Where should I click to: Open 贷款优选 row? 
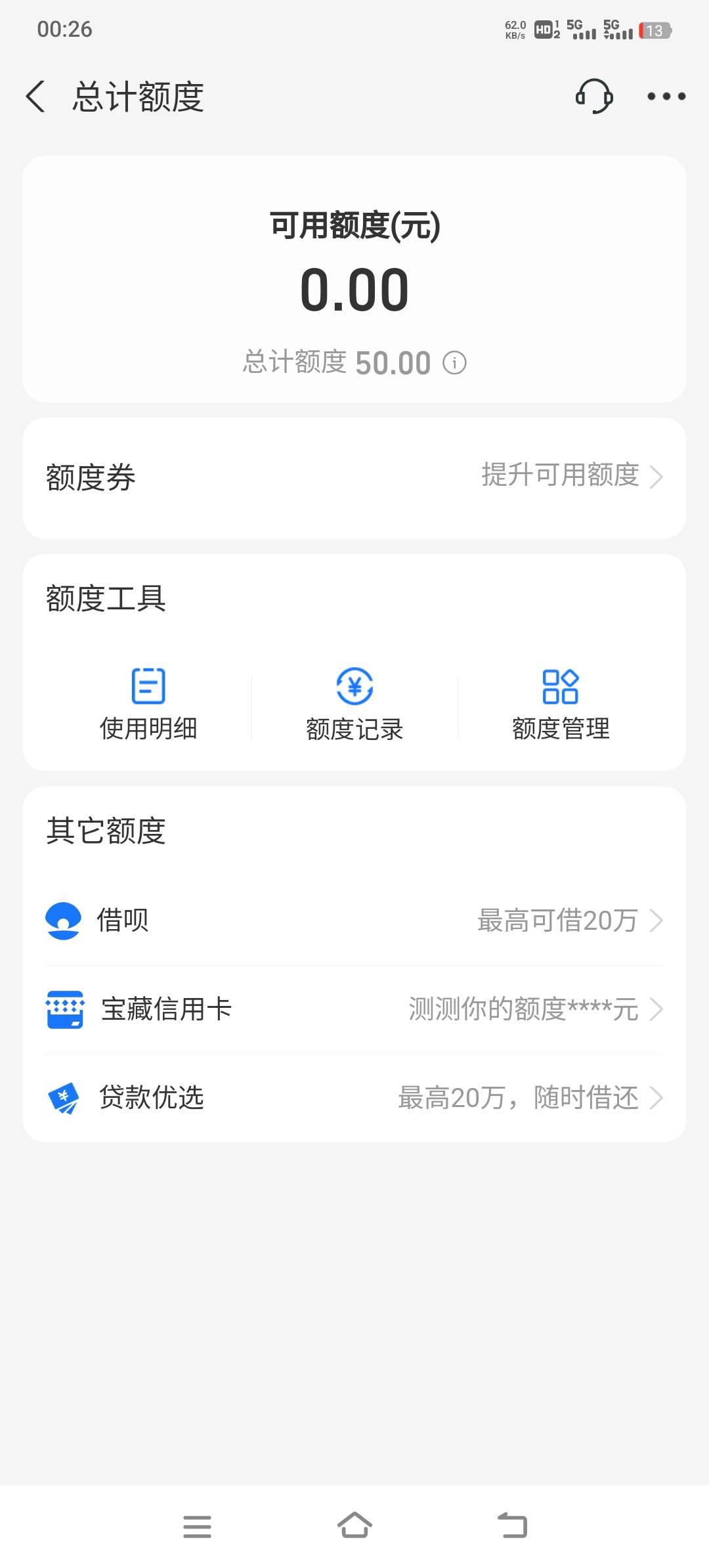pyautogui.click(x=354, y=1098)
